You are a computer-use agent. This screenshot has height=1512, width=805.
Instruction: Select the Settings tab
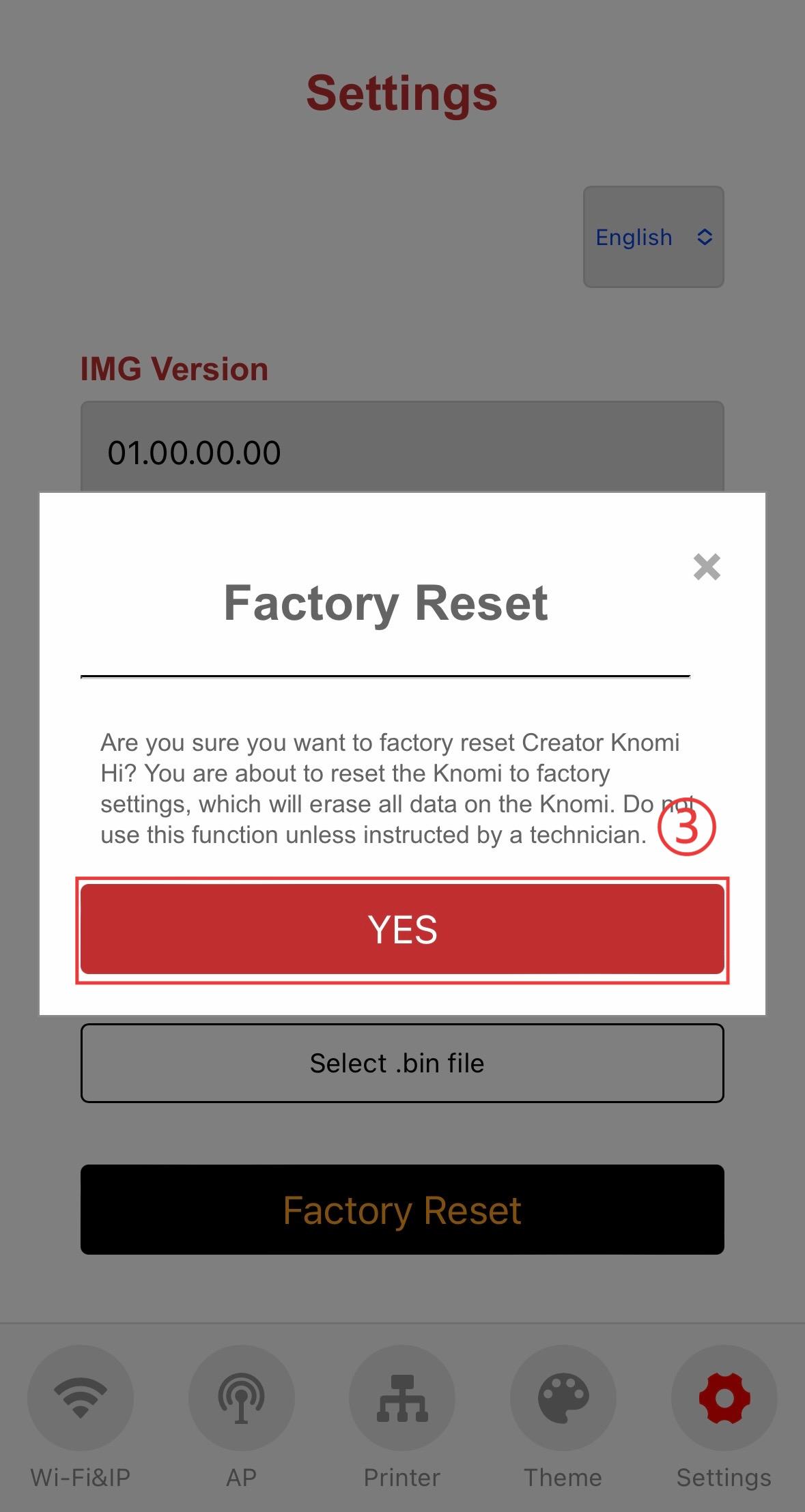[x=724, y=1417]
